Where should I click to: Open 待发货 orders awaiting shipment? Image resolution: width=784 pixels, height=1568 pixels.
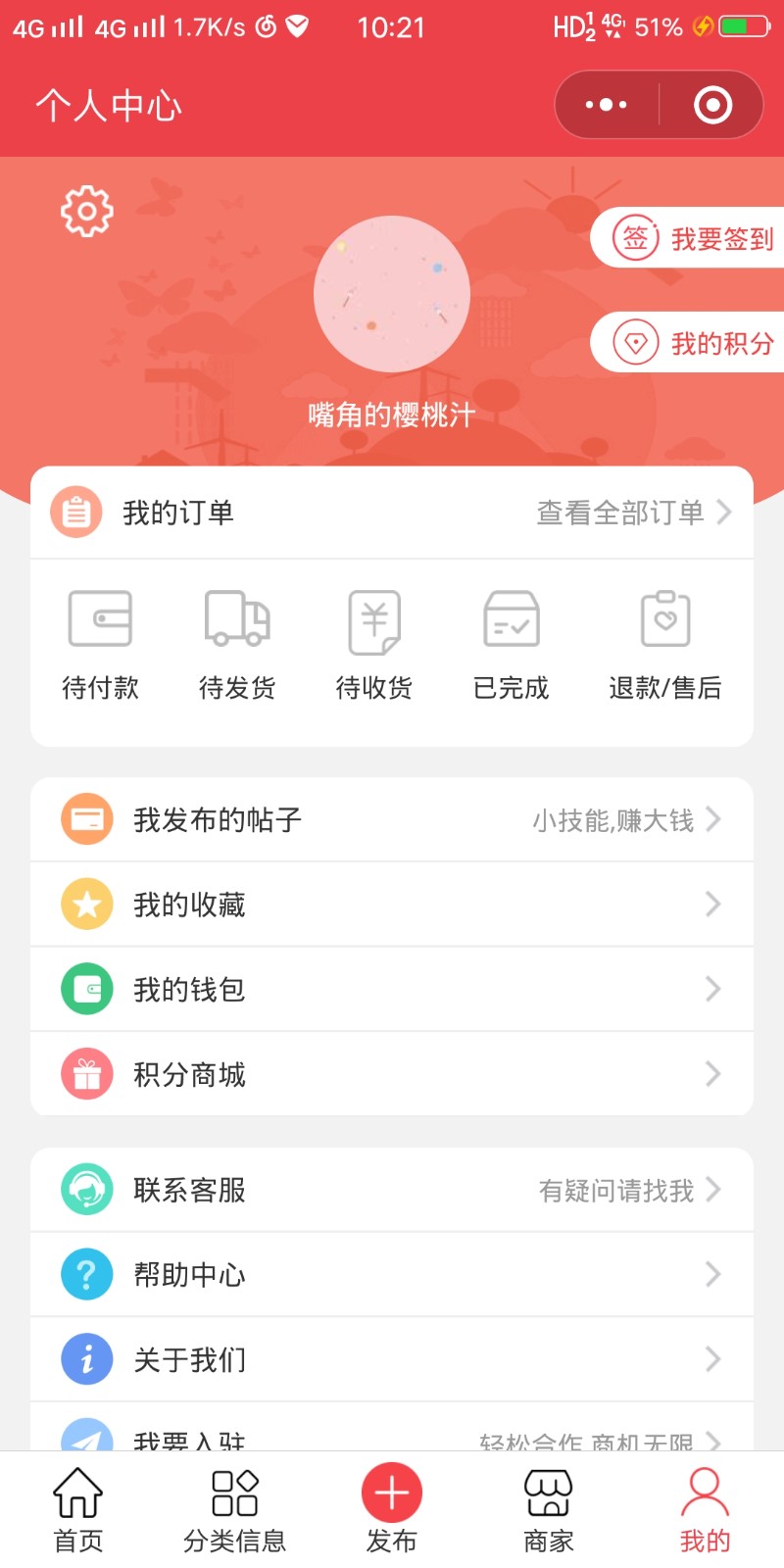point(237,644)
